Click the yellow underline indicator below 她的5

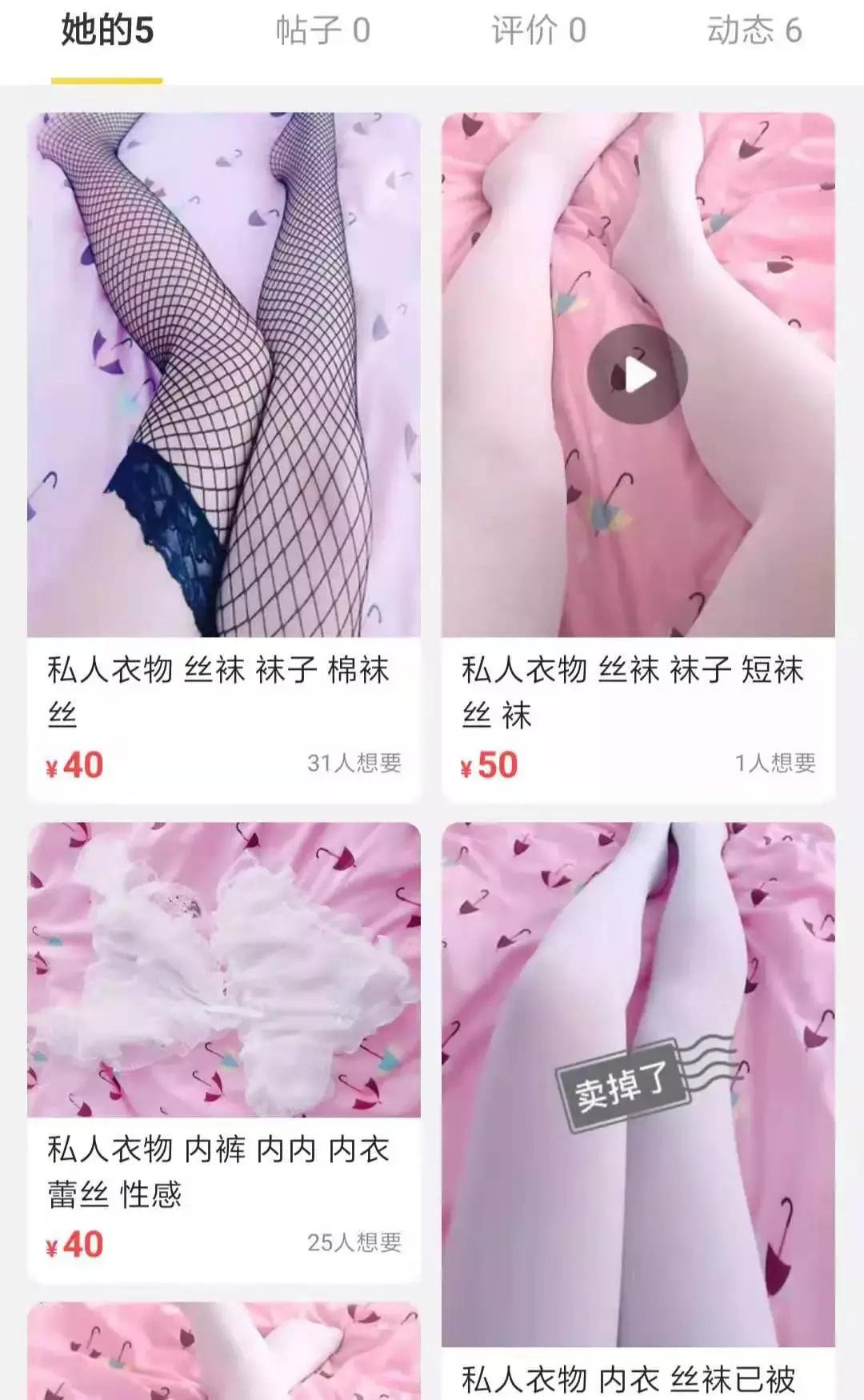click(106, 79)
